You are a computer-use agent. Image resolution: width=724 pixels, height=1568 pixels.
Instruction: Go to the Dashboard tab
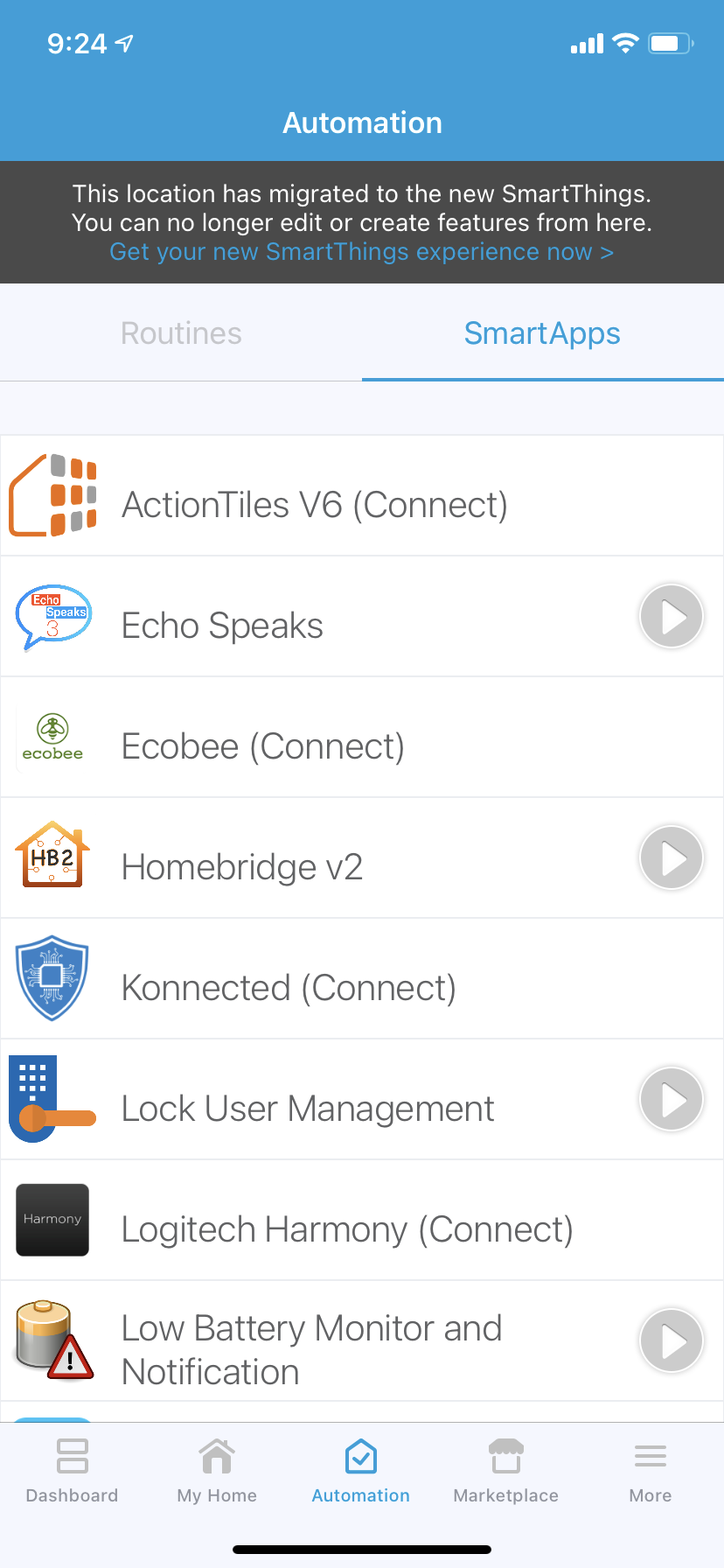point(72,1472)
